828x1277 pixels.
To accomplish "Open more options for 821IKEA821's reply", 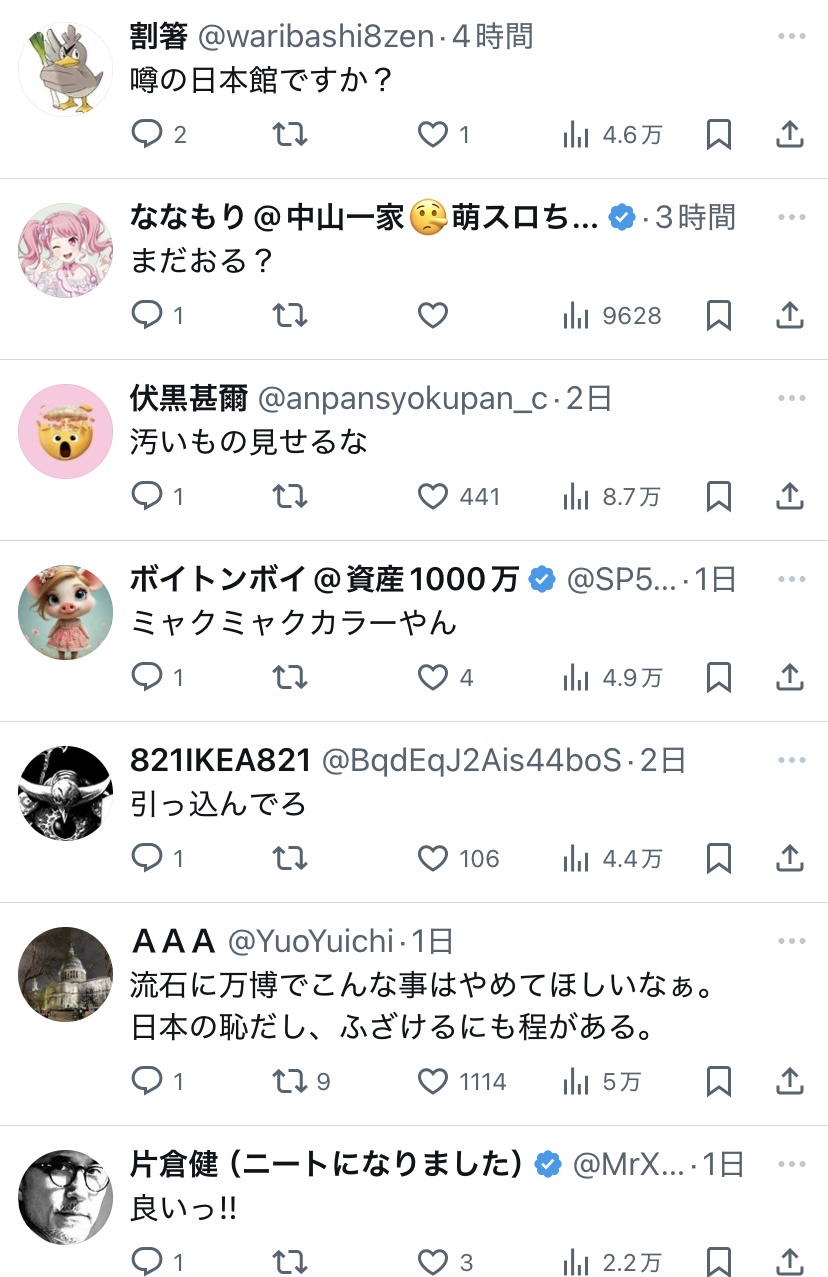I will [791, 761].
